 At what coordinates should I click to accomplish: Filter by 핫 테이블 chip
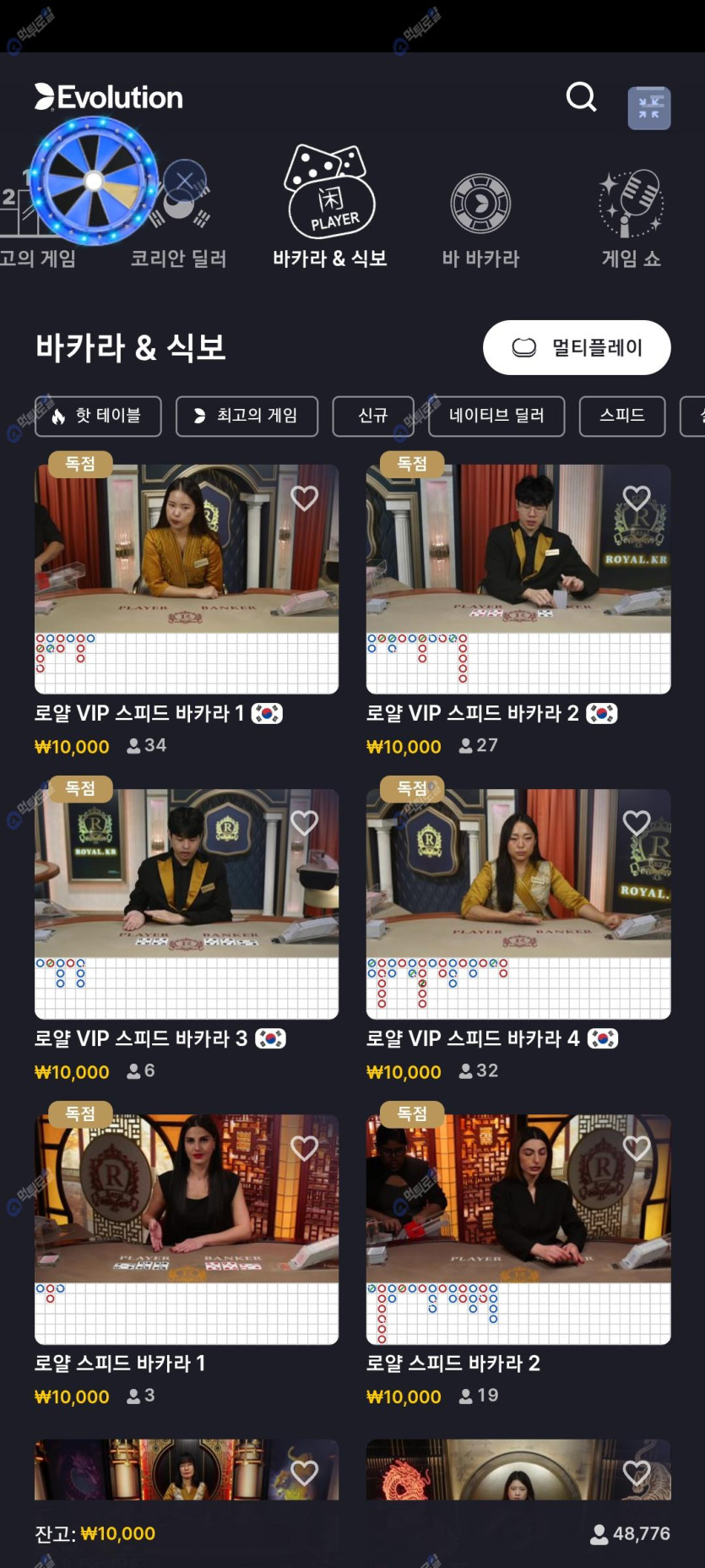tap(98, 416)
